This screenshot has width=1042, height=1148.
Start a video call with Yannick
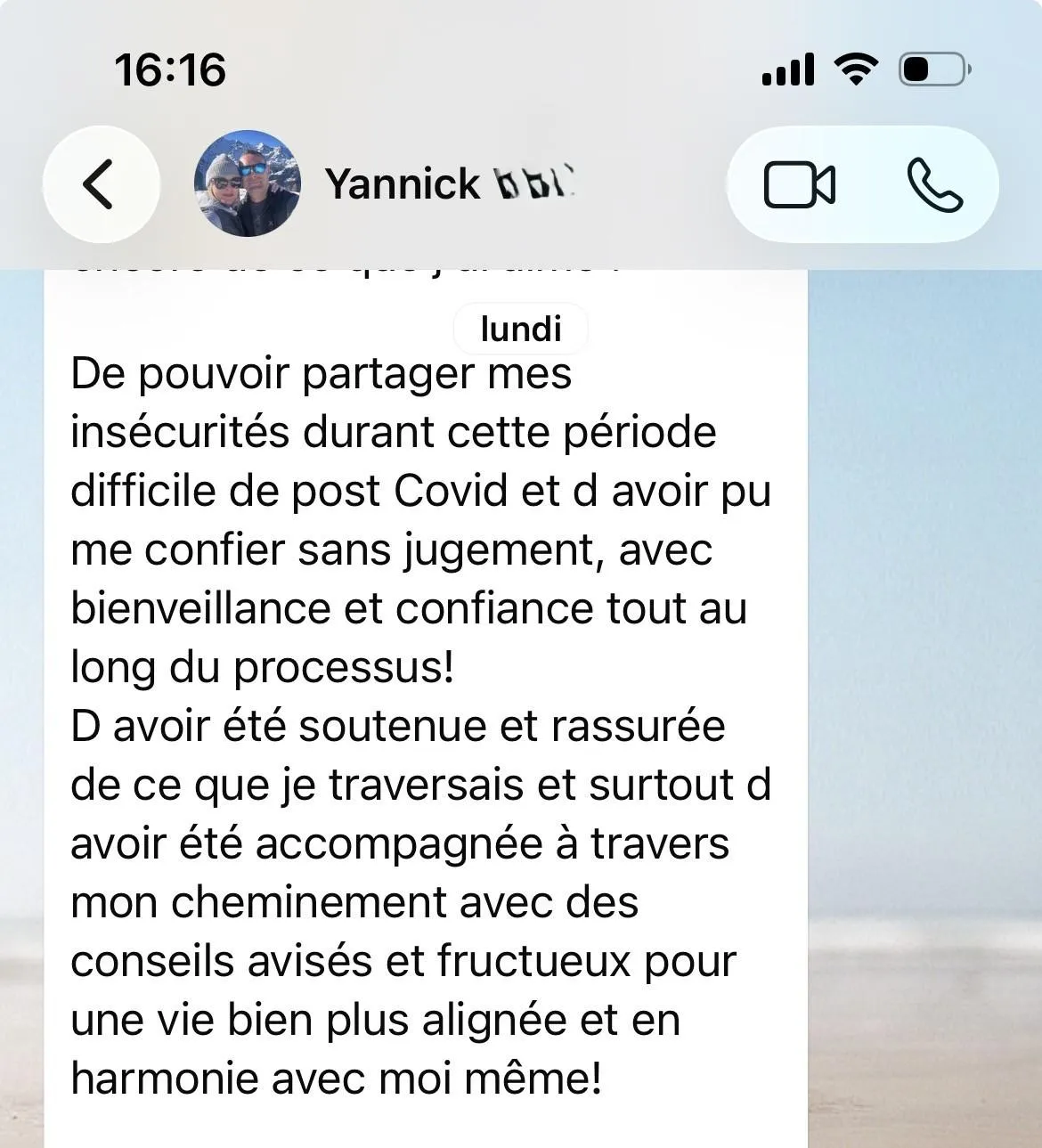[799, 185]
